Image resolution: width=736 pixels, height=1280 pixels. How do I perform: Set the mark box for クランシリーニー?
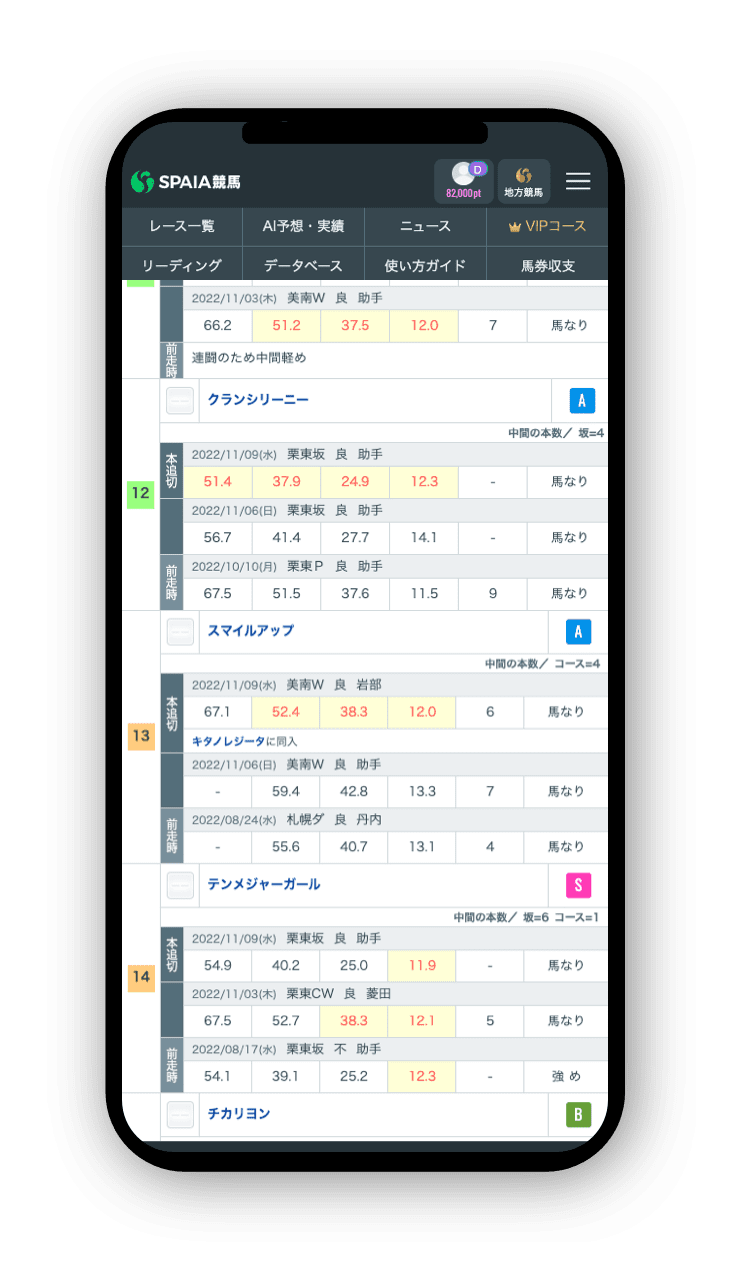180,401
